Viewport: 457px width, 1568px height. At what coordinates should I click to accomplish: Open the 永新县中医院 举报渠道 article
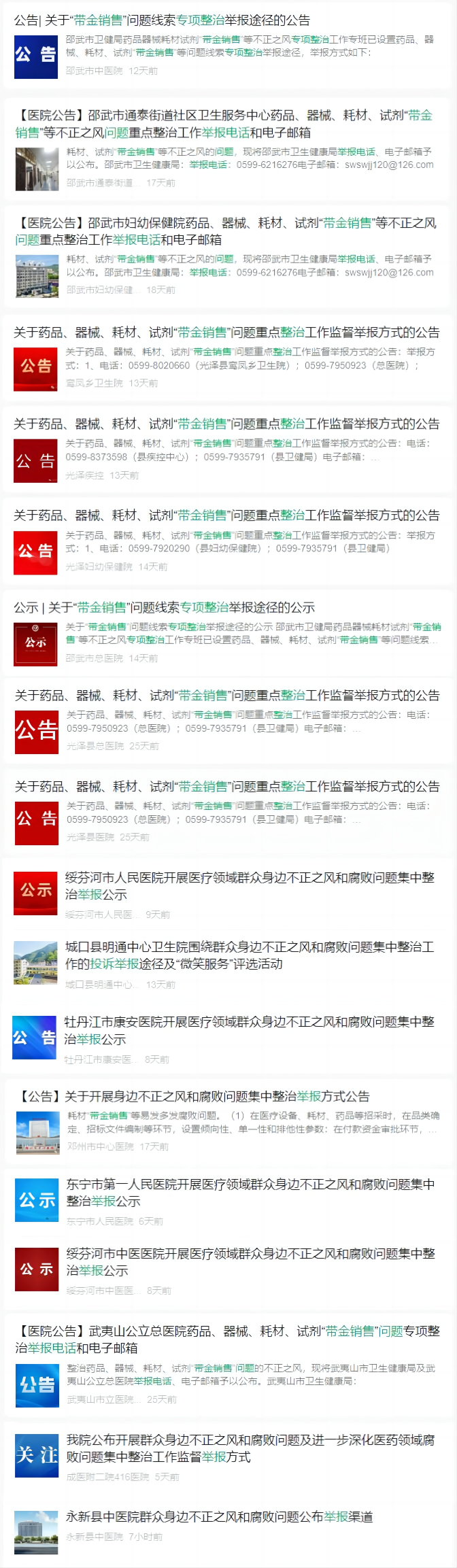[x=219, y=1517]
